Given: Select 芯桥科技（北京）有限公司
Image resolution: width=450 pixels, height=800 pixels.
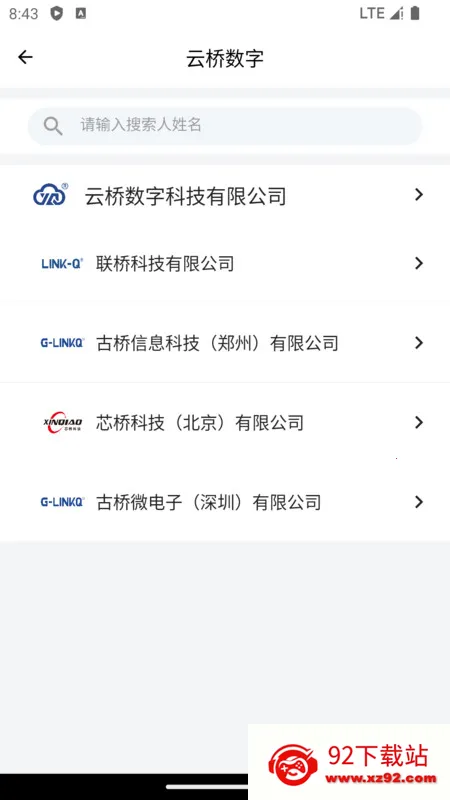Looking at the screenshot, I should coord(225,422).
